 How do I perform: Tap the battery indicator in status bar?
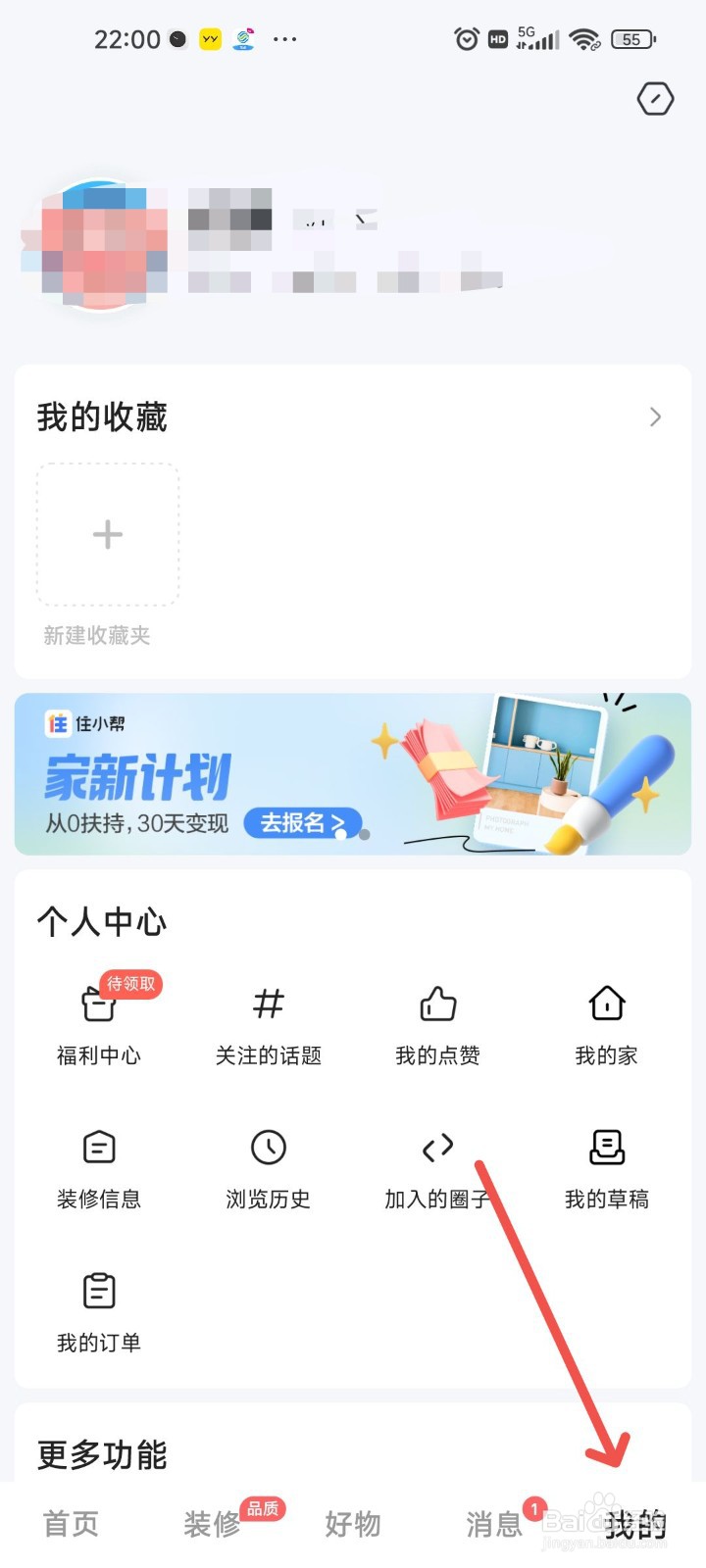pos(631,39)
